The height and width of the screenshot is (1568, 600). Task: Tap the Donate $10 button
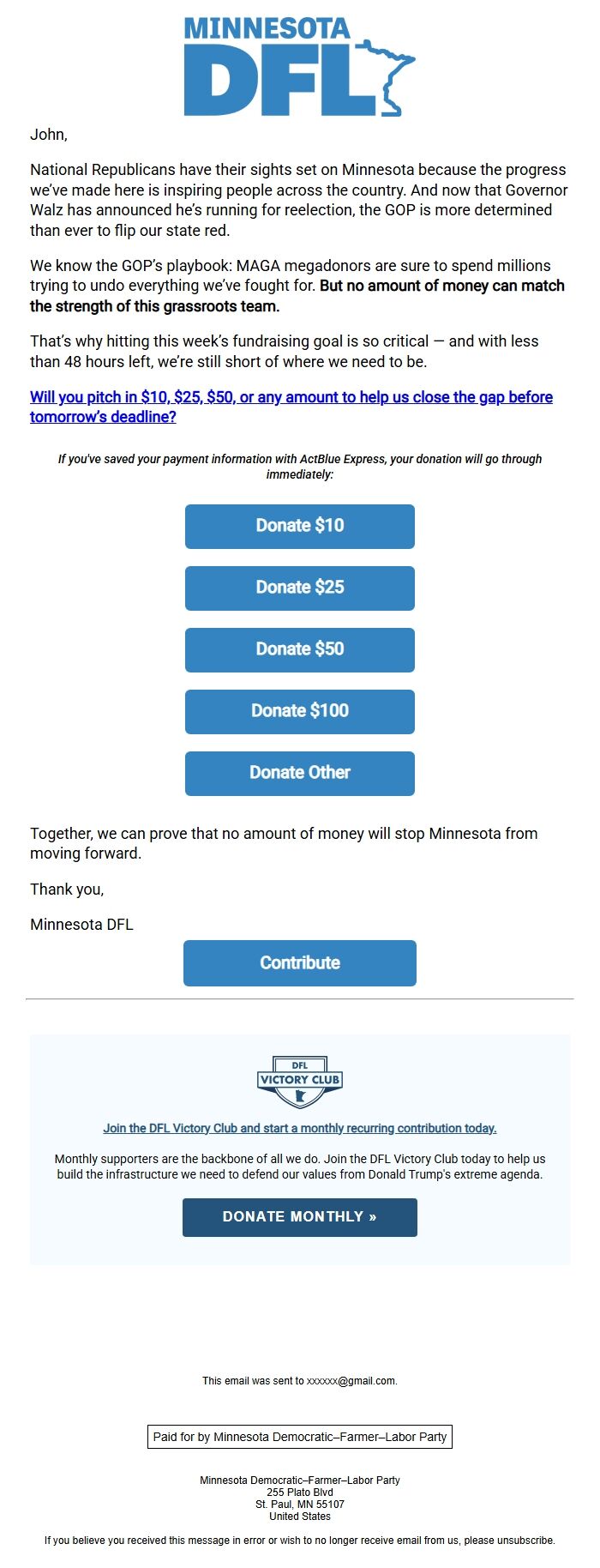click(x=299, y=526)
